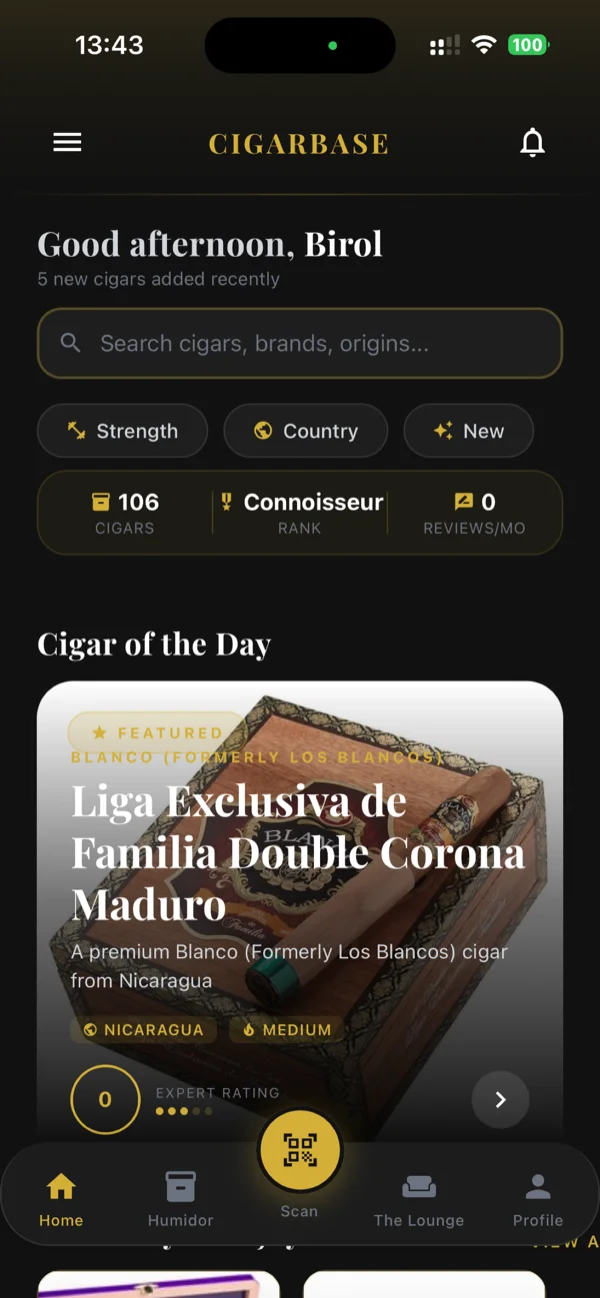Go to The Lounge tab

(x=419, y=1197)
